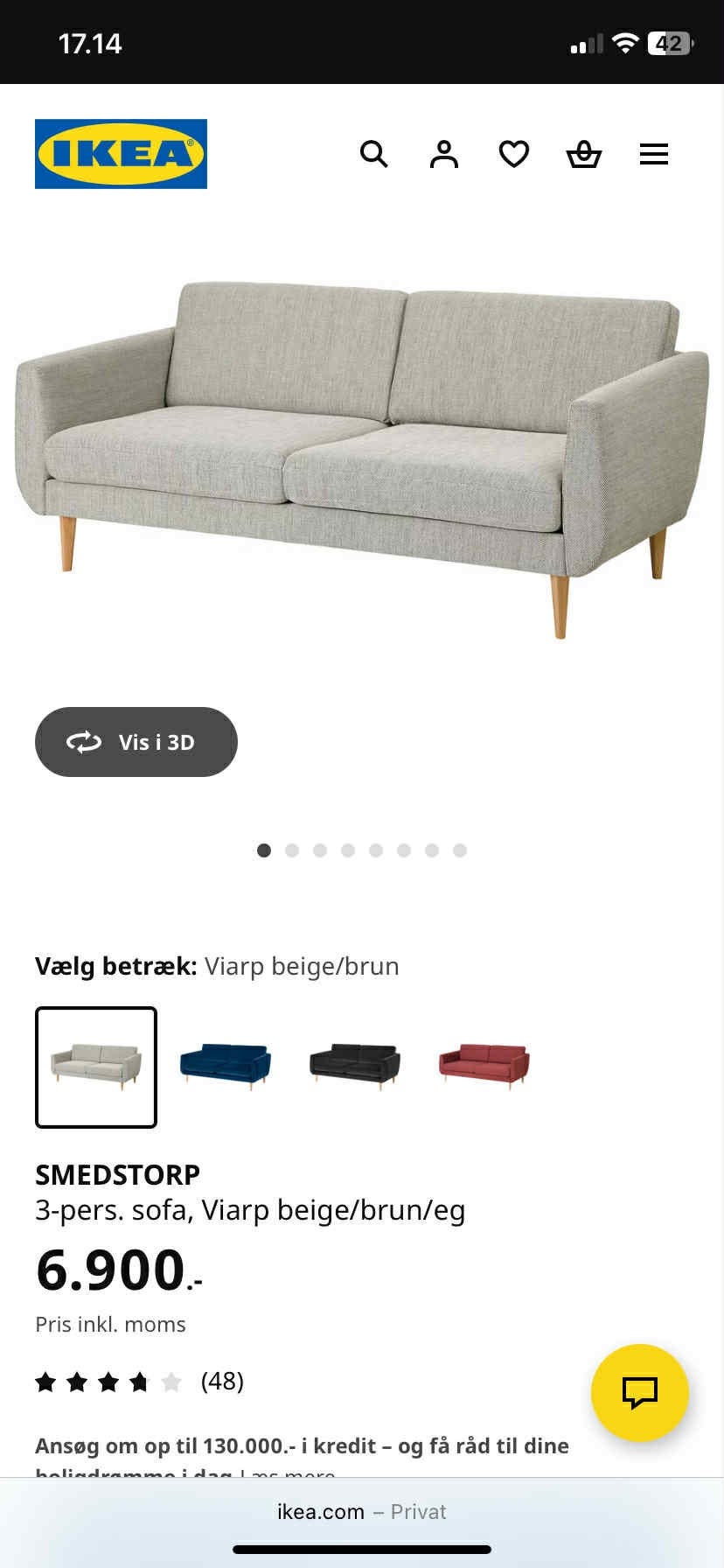This screenshot has height=1568, width=724.
Task: Open the search icon
Action: pyautogui.click(x=374, y=153)
